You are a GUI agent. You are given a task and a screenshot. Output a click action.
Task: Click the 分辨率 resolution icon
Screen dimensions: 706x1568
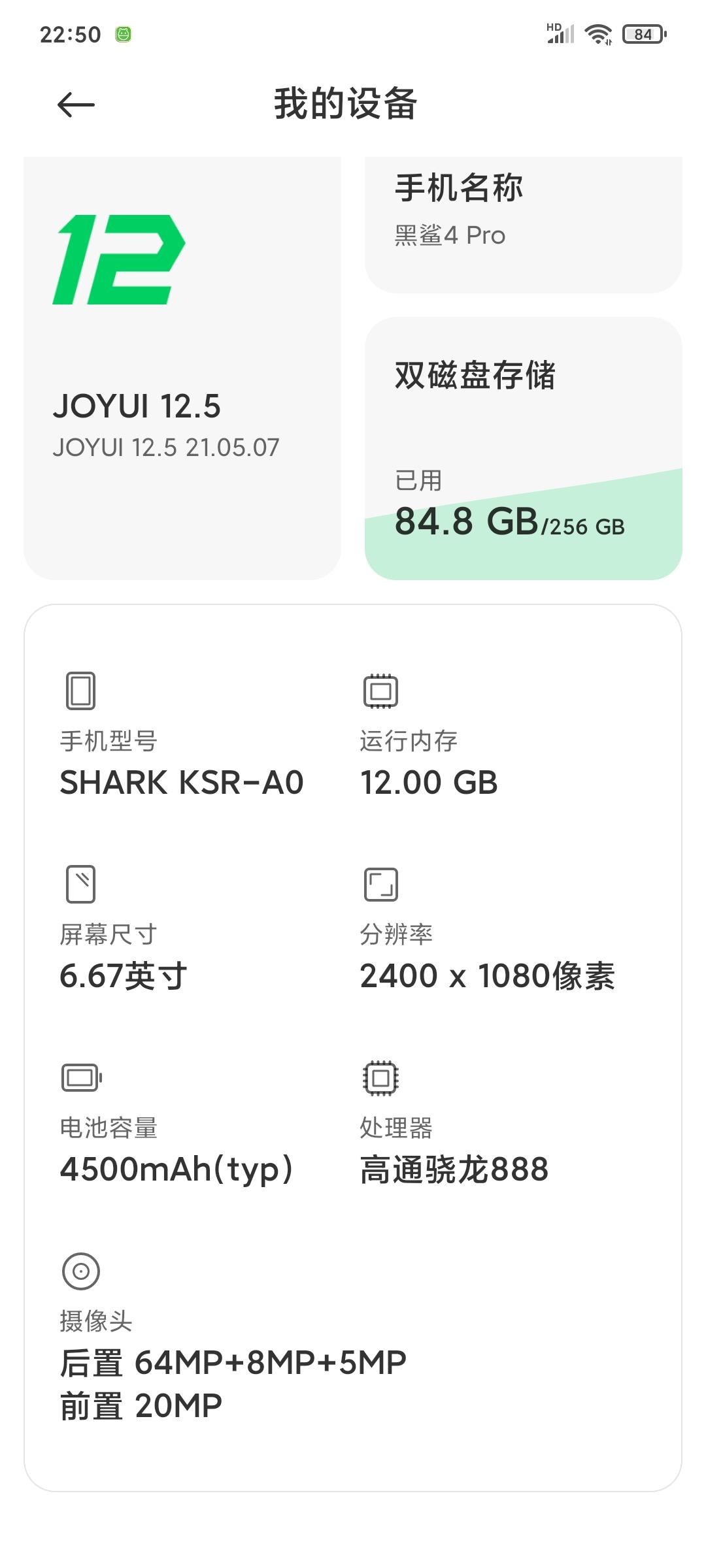[x=380, y=885]
